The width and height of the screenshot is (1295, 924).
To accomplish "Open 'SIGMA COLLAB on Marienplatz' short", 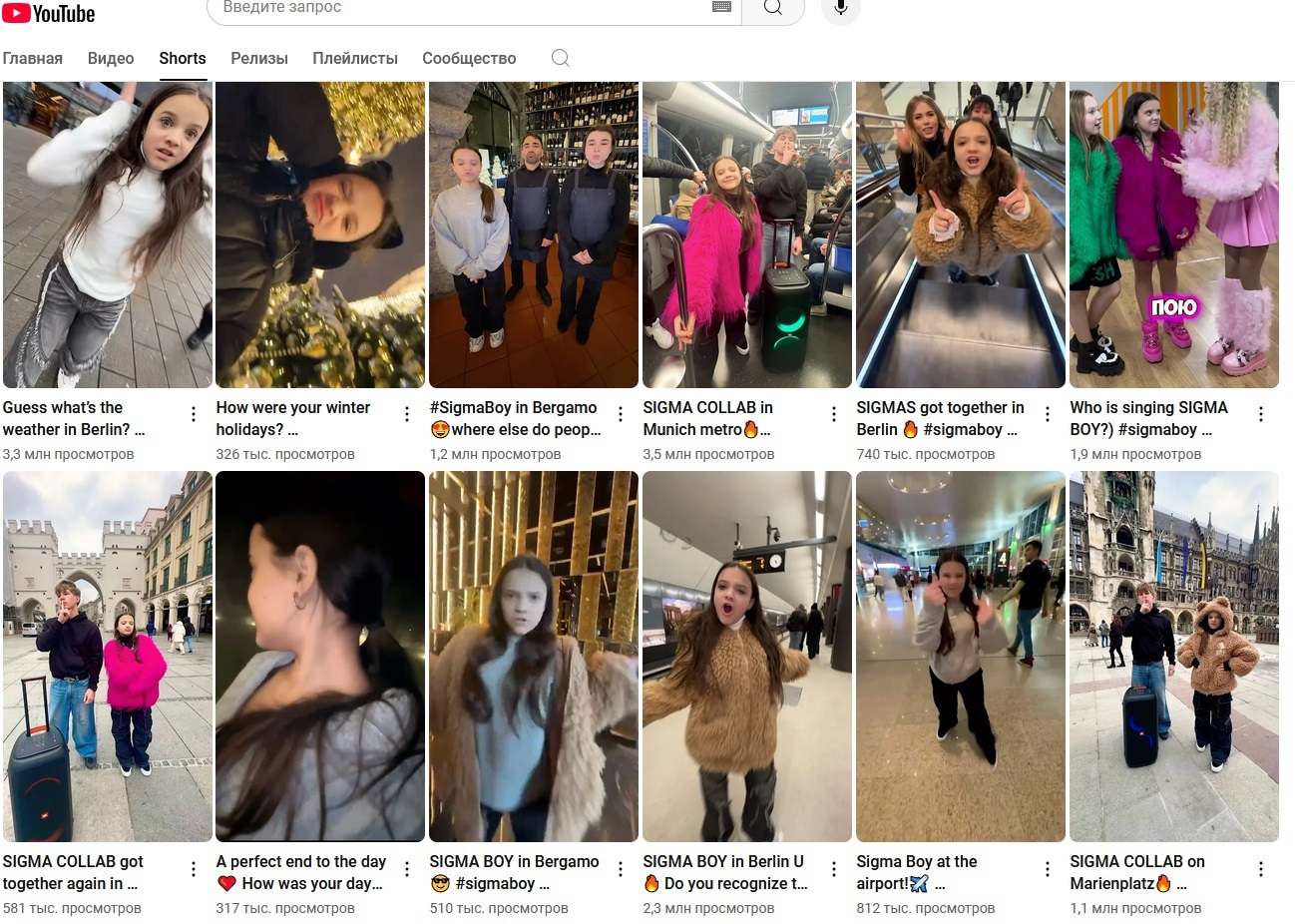I will pos(1174,656).
